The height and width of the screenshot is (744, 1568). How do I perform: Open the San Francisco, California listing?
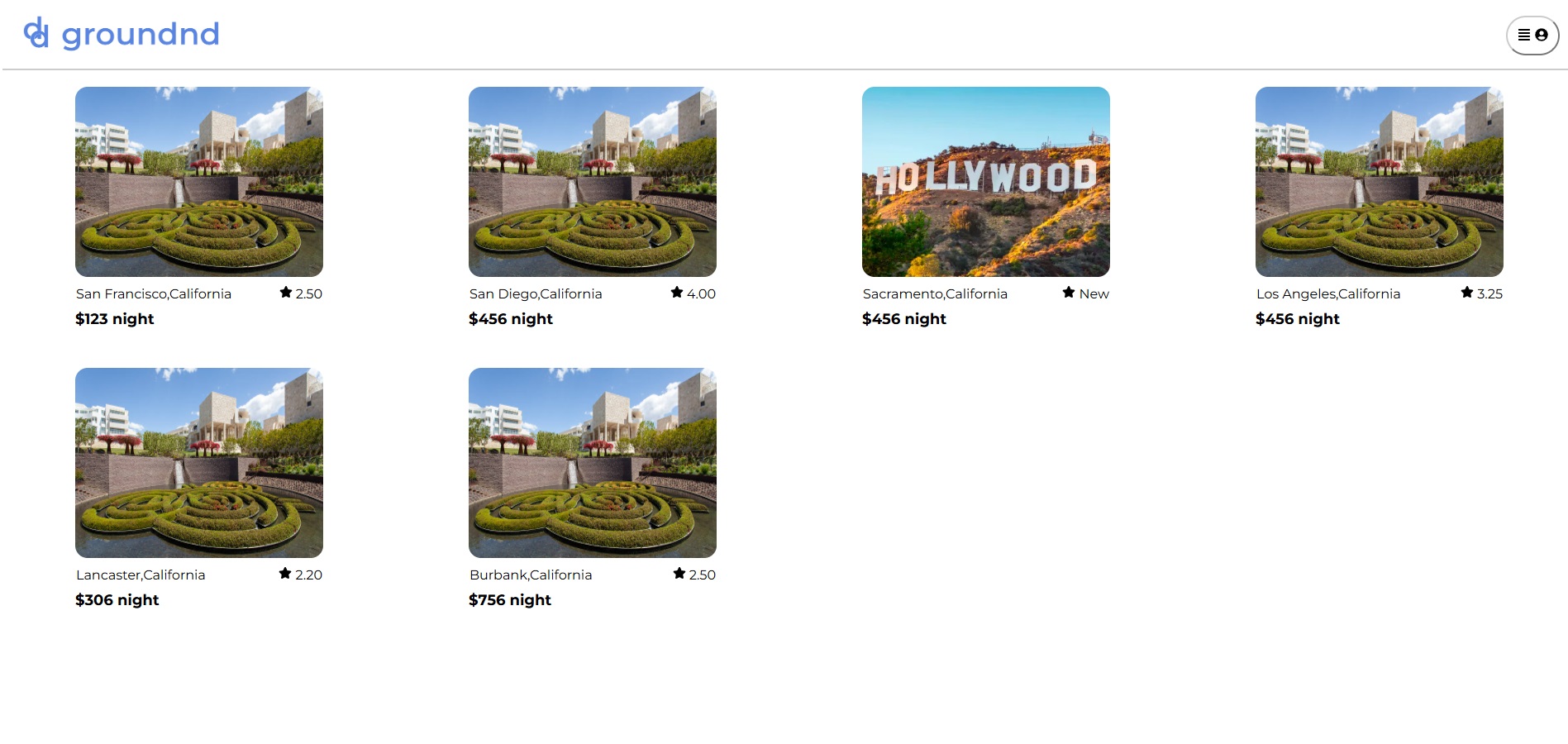198,182
